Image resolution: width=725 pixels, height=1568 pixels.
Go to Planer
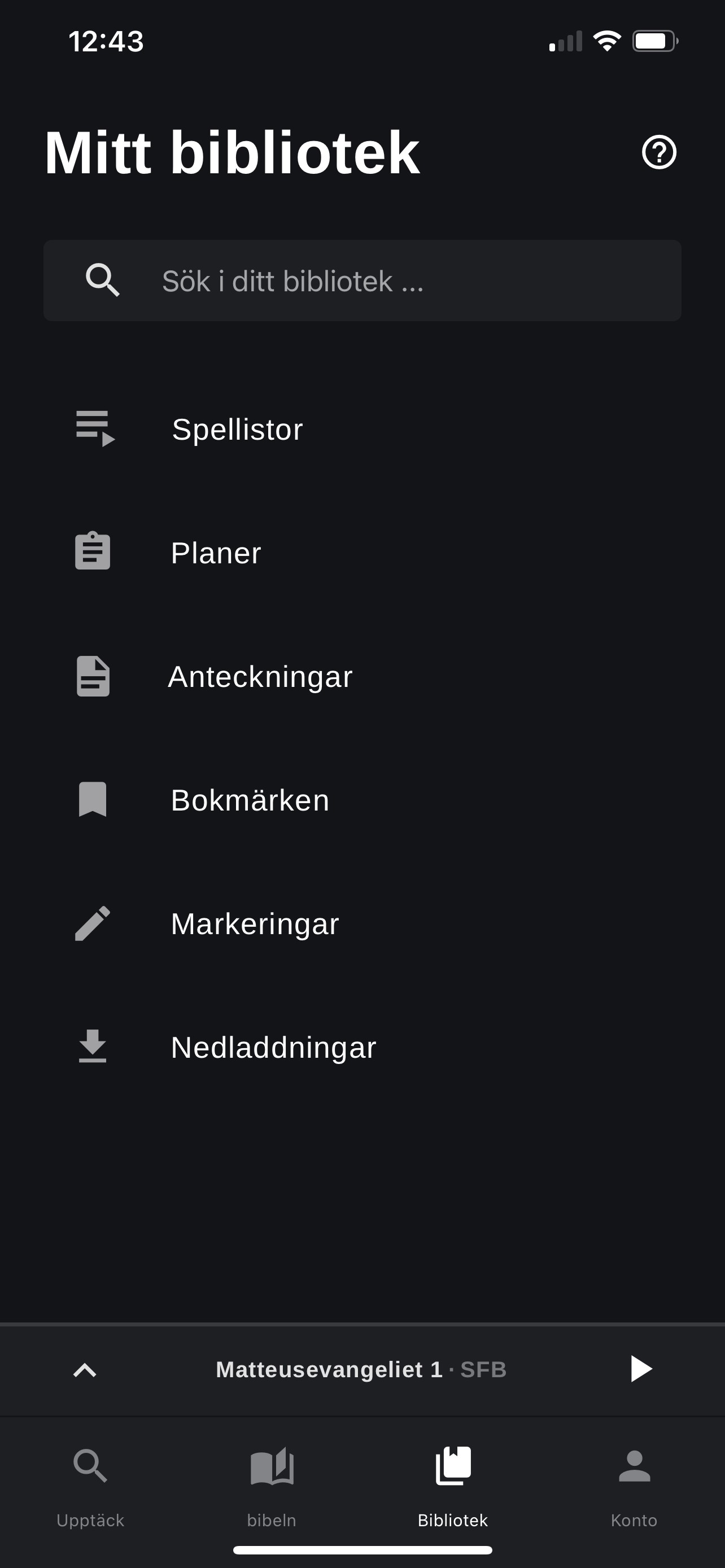pyautogui.click(x=216, y=553)
